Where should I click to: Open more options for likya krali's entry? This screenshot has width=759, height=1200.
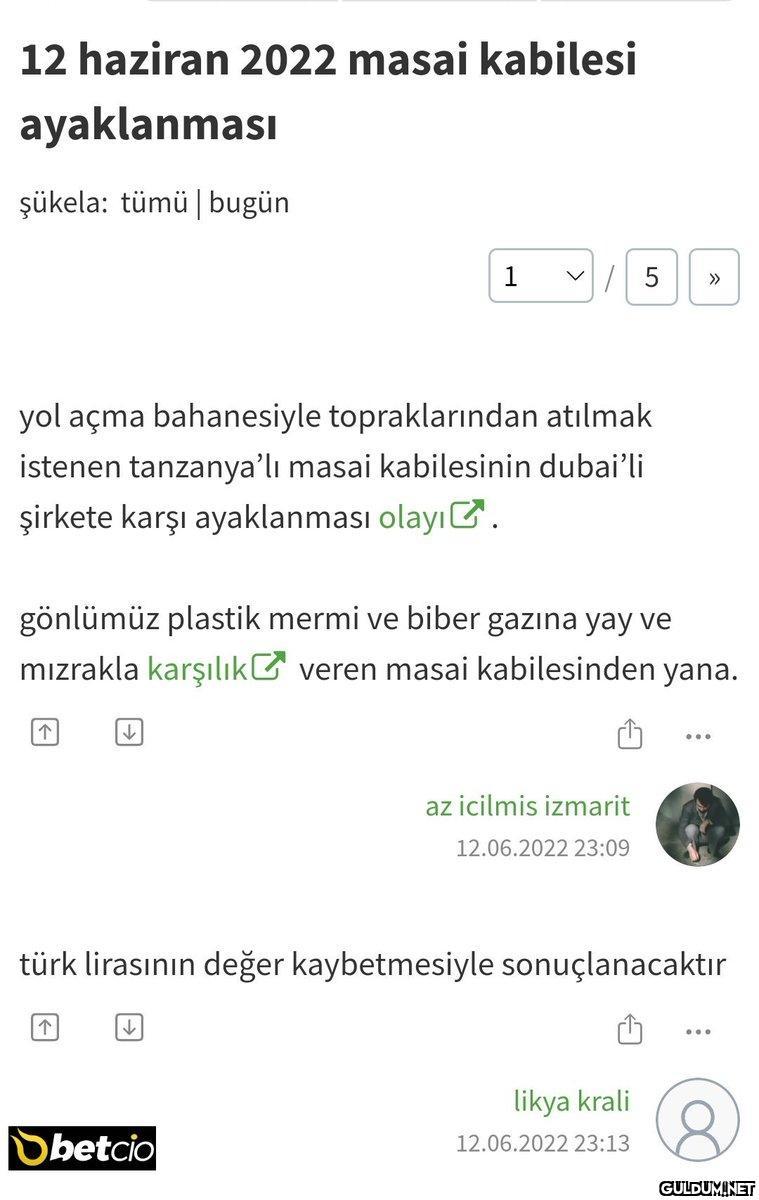tap(698, 1030)
